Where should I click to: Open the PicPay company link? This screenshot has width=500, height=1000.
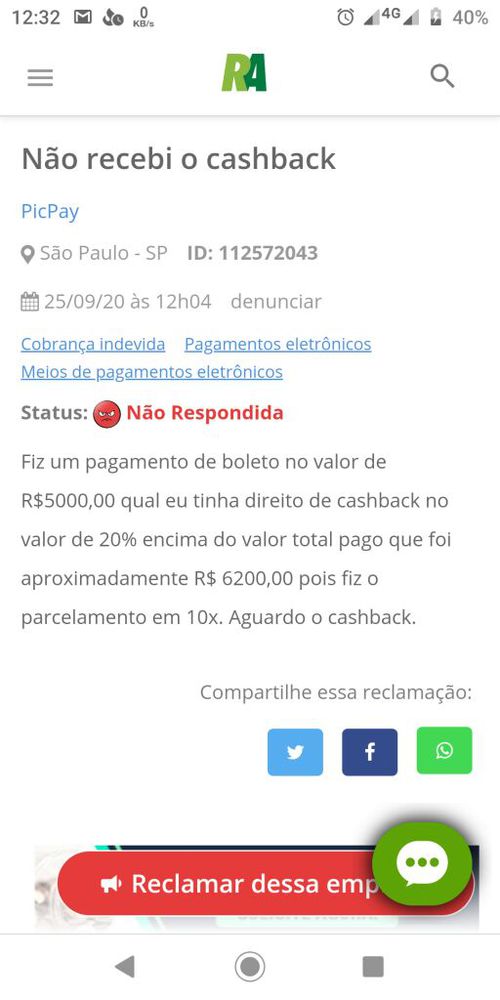(x=50, y=211)
